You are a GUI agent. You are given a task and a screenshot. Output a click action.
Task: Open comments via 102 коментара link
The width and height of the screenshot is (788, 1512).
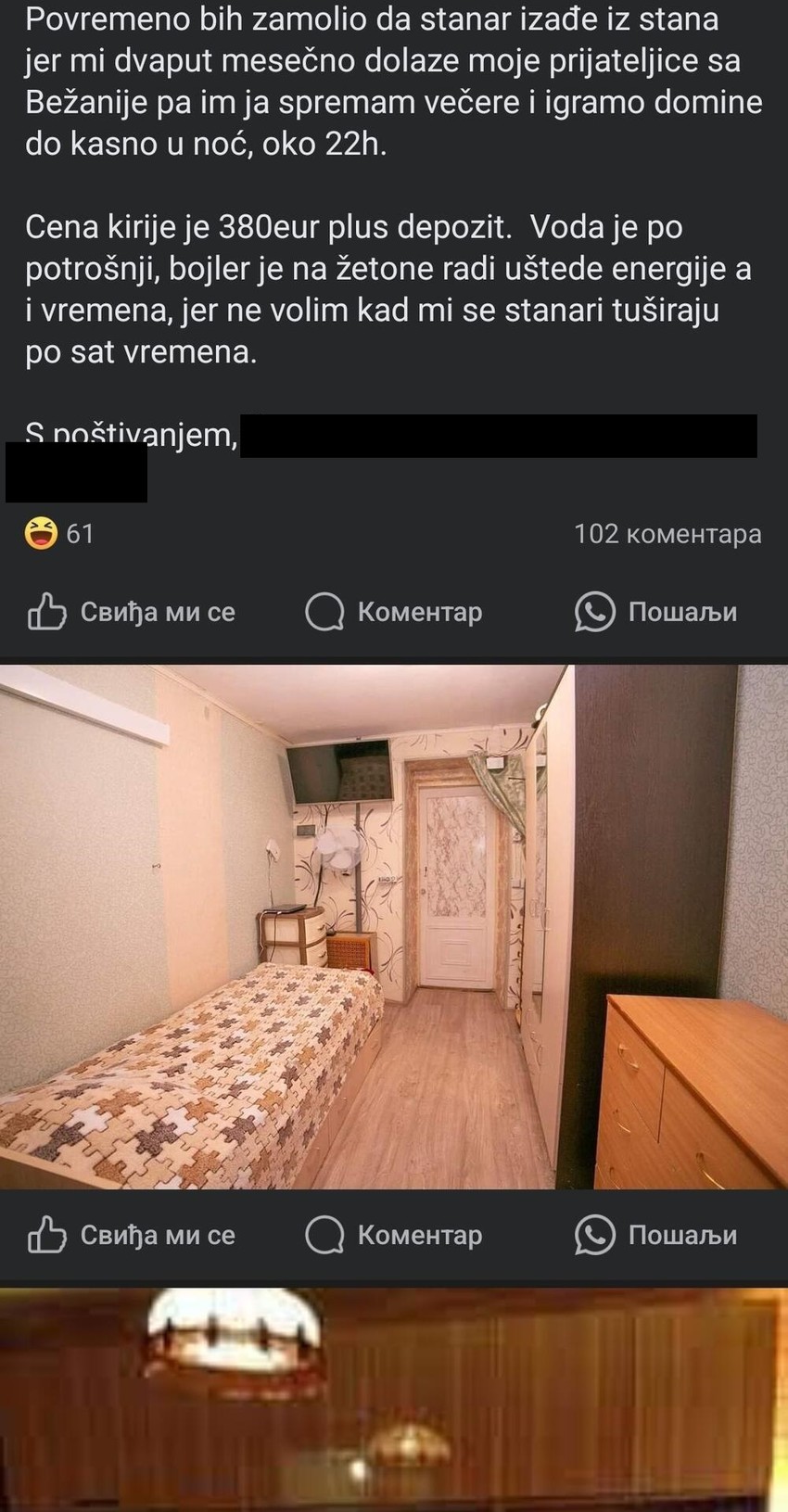click(x=667, y=533)
